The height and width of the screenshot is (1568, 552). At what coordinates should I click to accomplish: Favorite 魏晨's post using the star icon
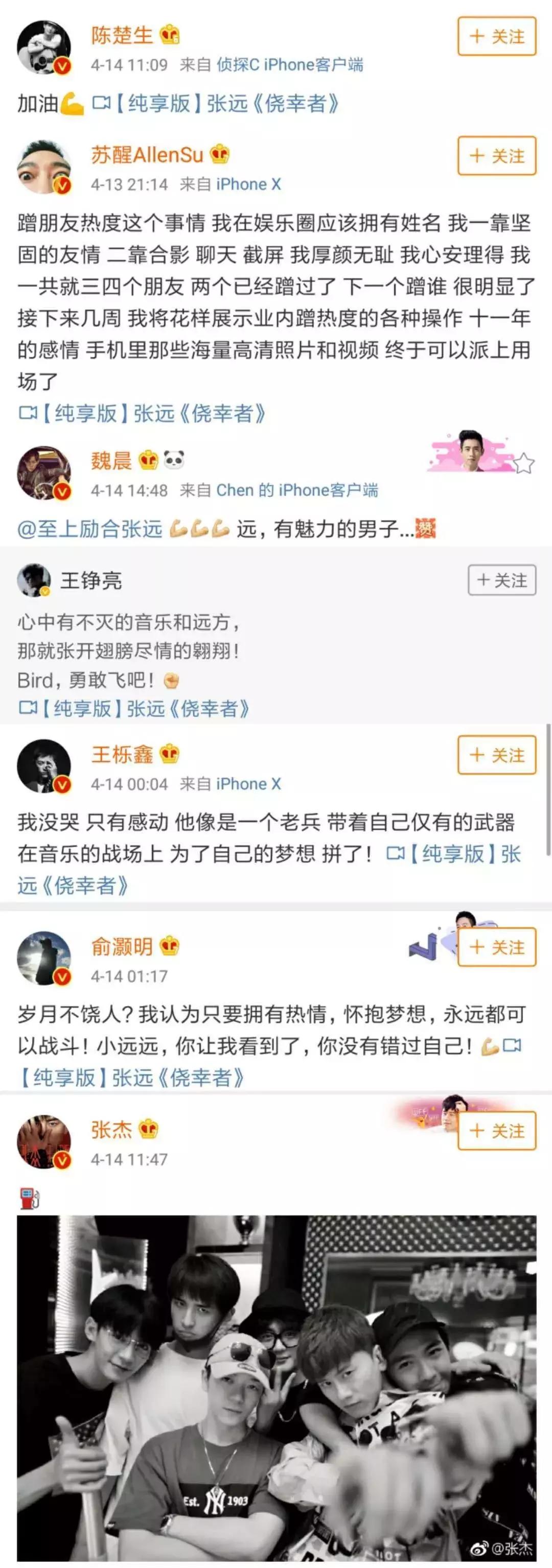524,464
